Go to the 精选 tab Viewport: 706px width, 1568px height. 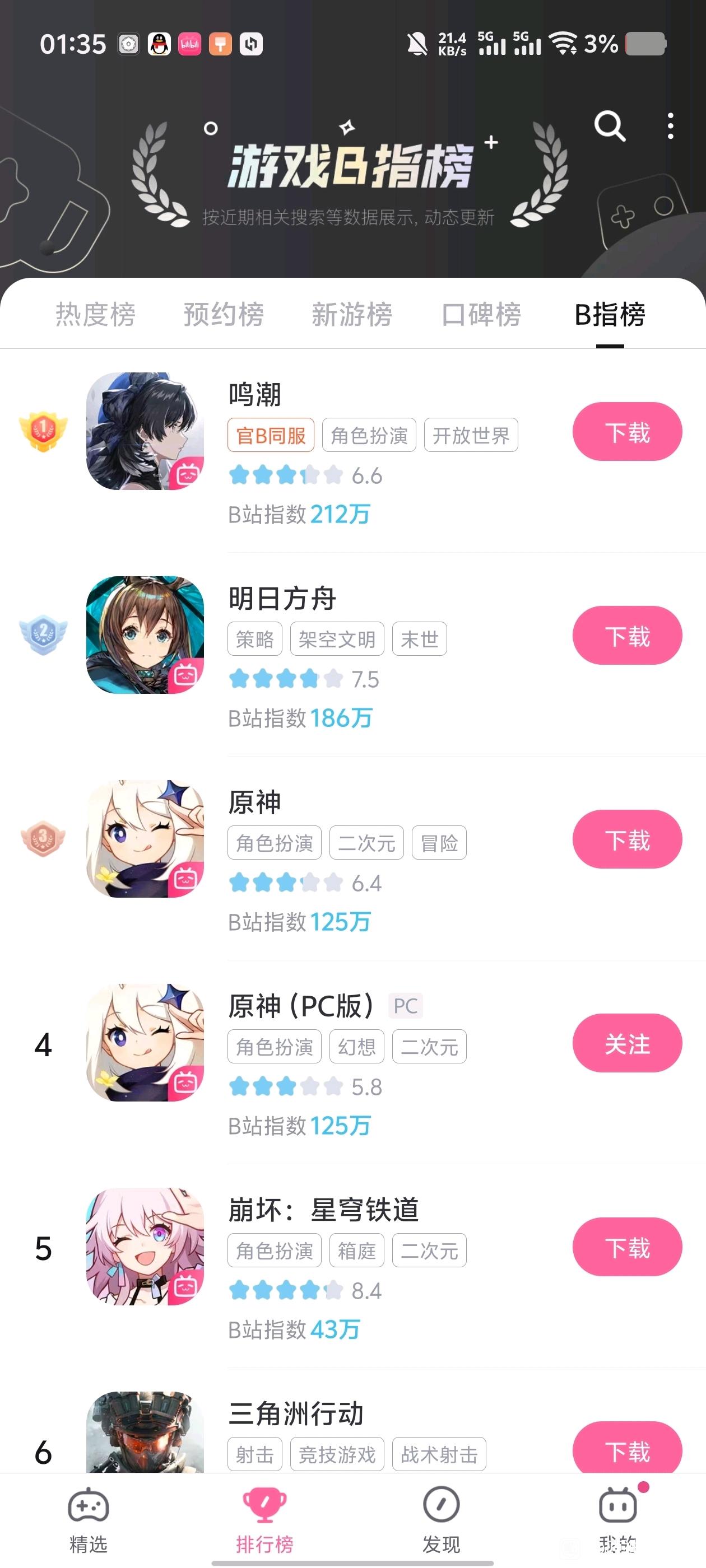point(89,1520)
